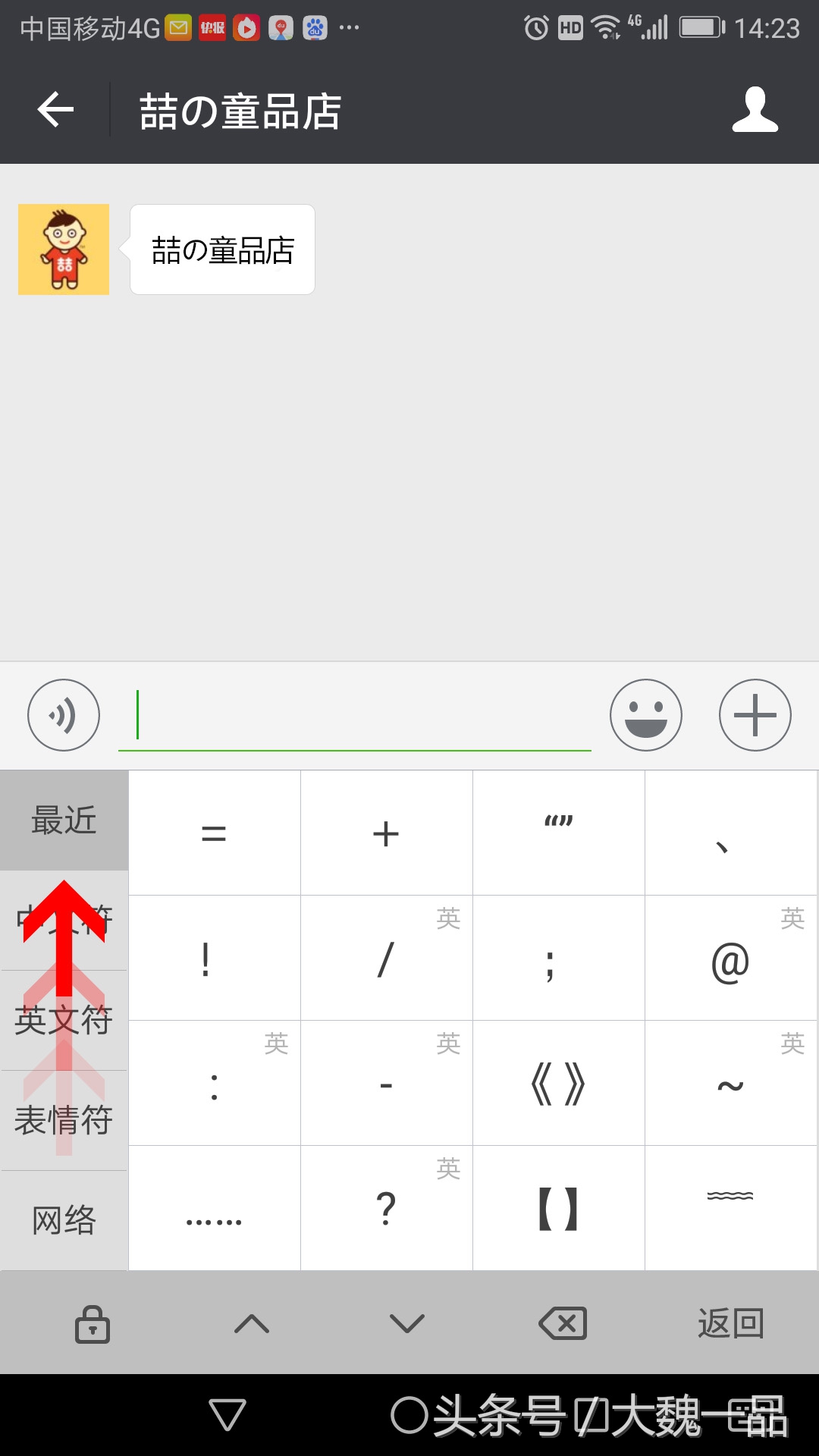Open the emoji panel with the smiley icon
Viewport: 819px width, 1456px height.
point(645,714)
